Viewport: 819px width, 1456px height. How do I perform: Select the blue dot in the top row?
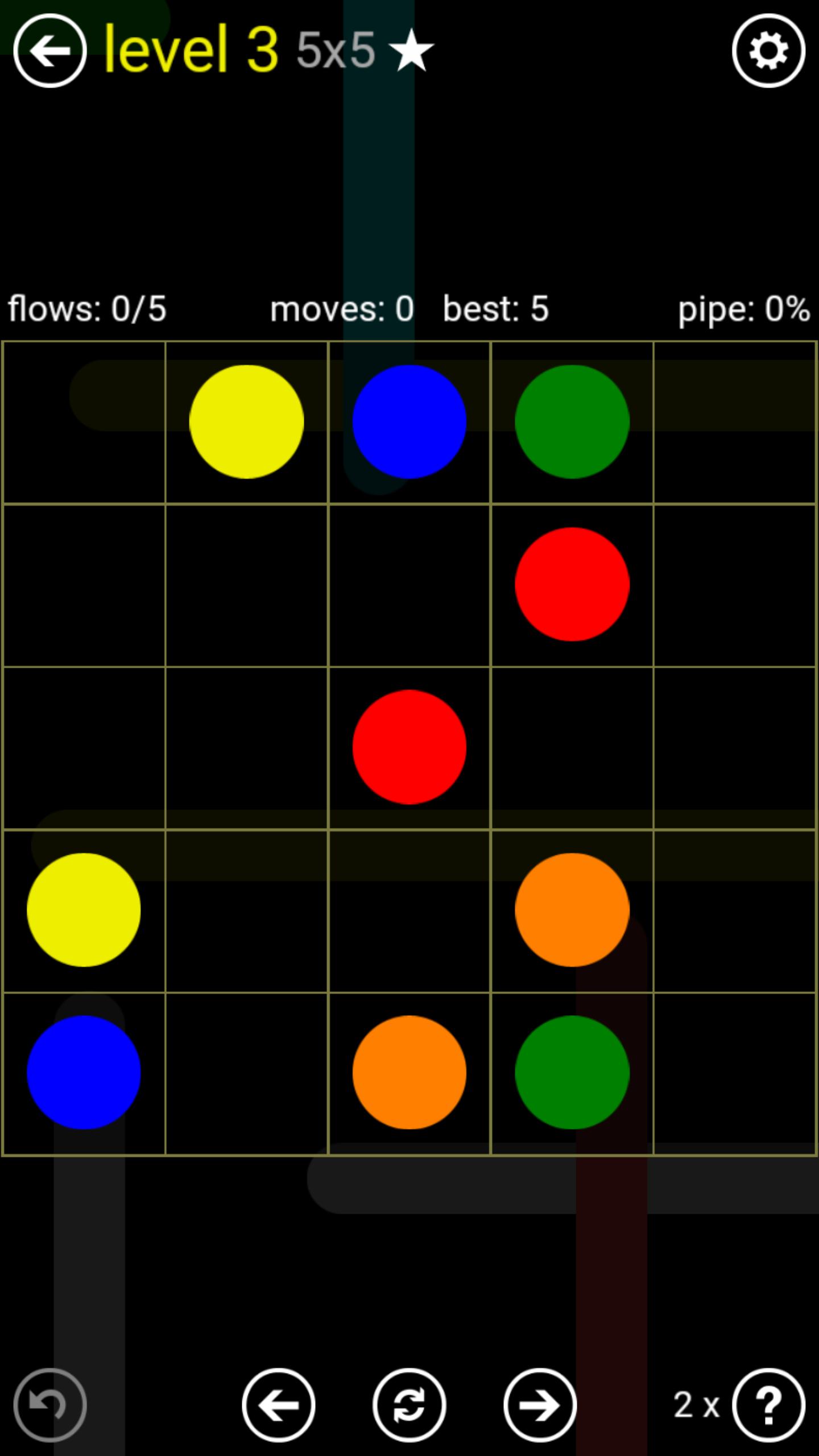[x=409, y=421]
